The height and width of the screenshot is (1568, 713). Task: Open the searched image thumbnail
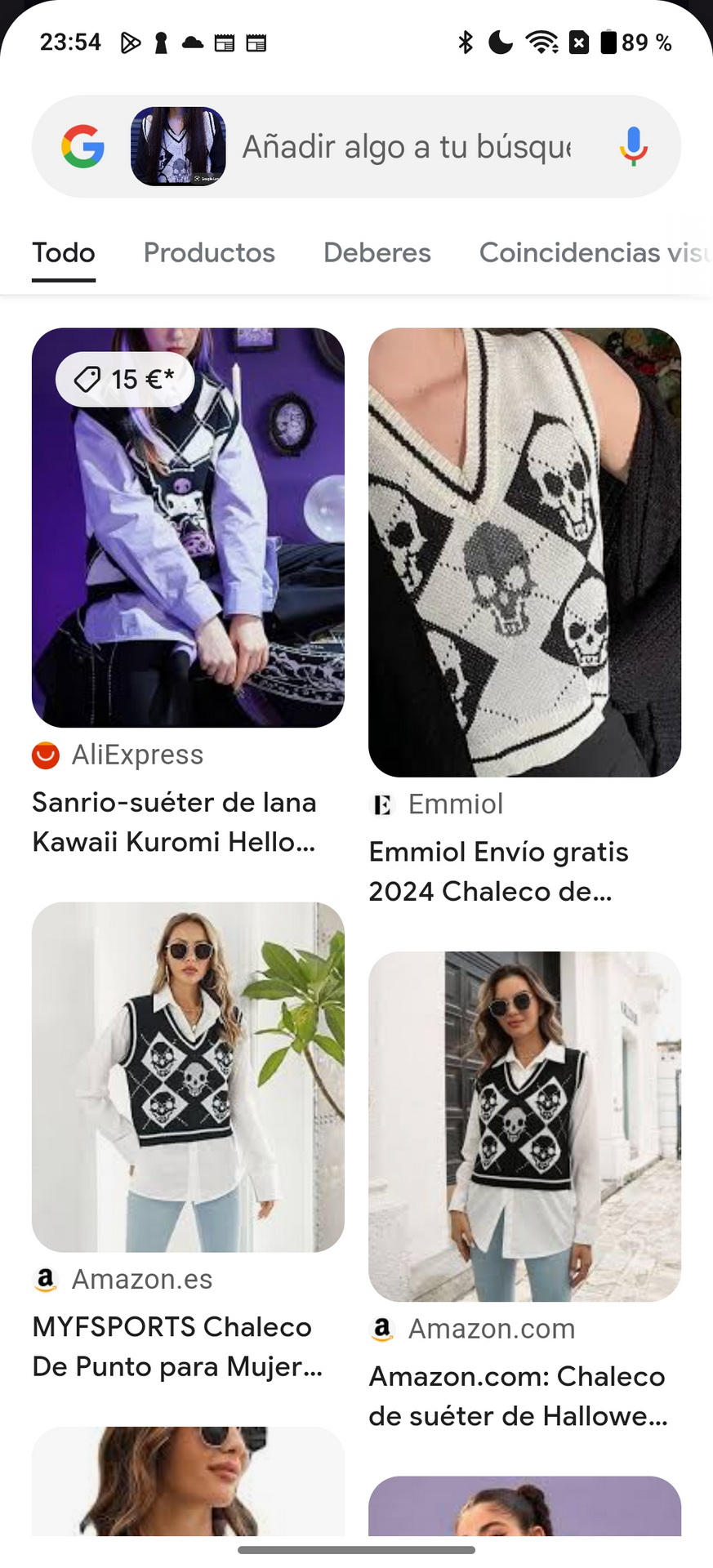tap(178, 146)
